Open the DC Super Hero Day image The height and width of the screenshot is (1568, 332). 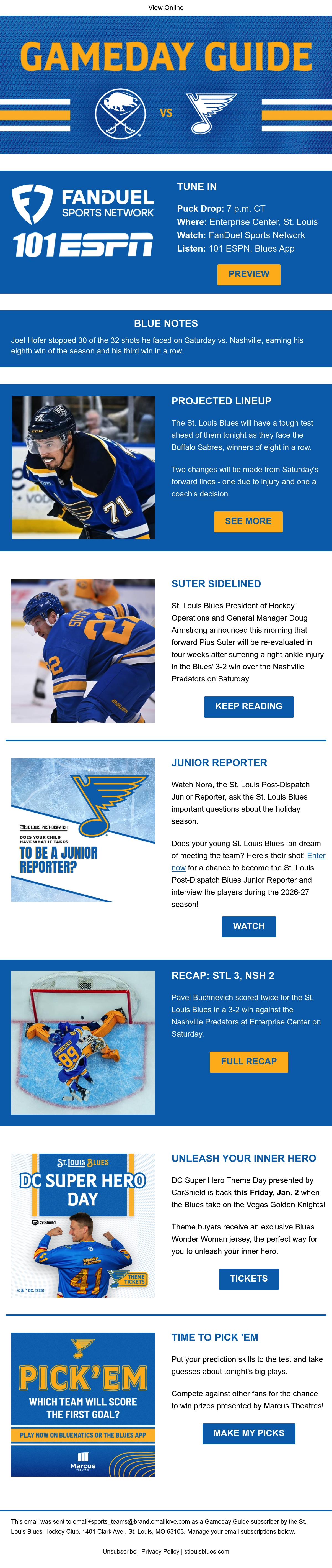click(x=83, y=1225)
